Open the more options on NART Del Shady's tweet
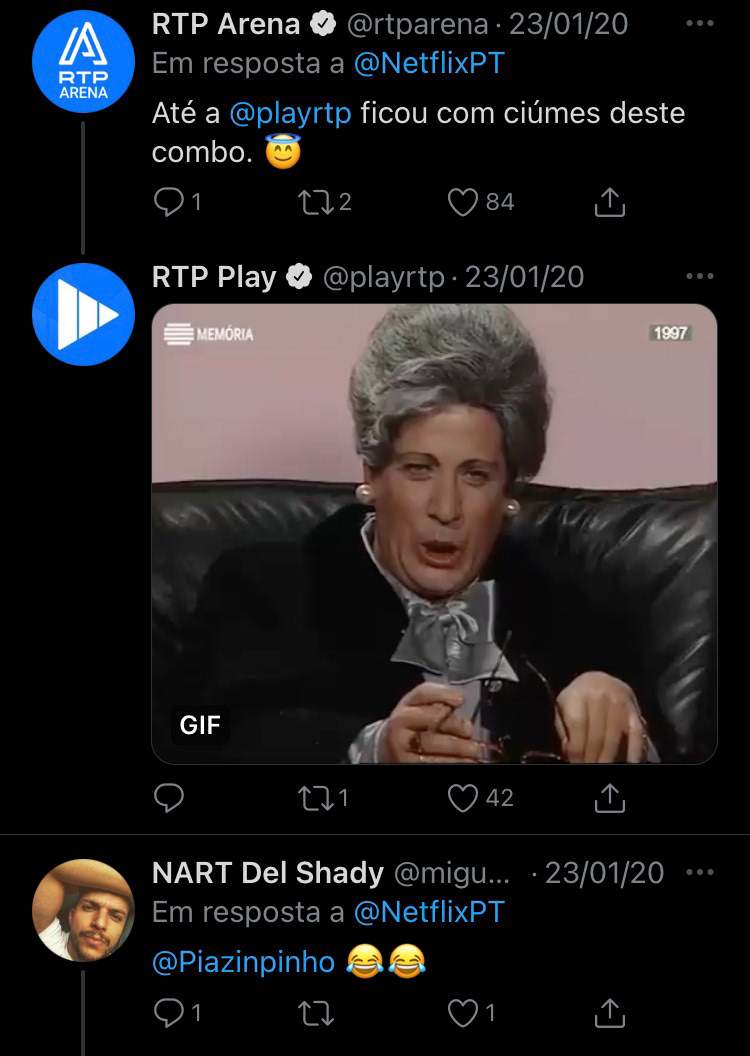This screenshot has height=1056, width=750. (699, 873)
